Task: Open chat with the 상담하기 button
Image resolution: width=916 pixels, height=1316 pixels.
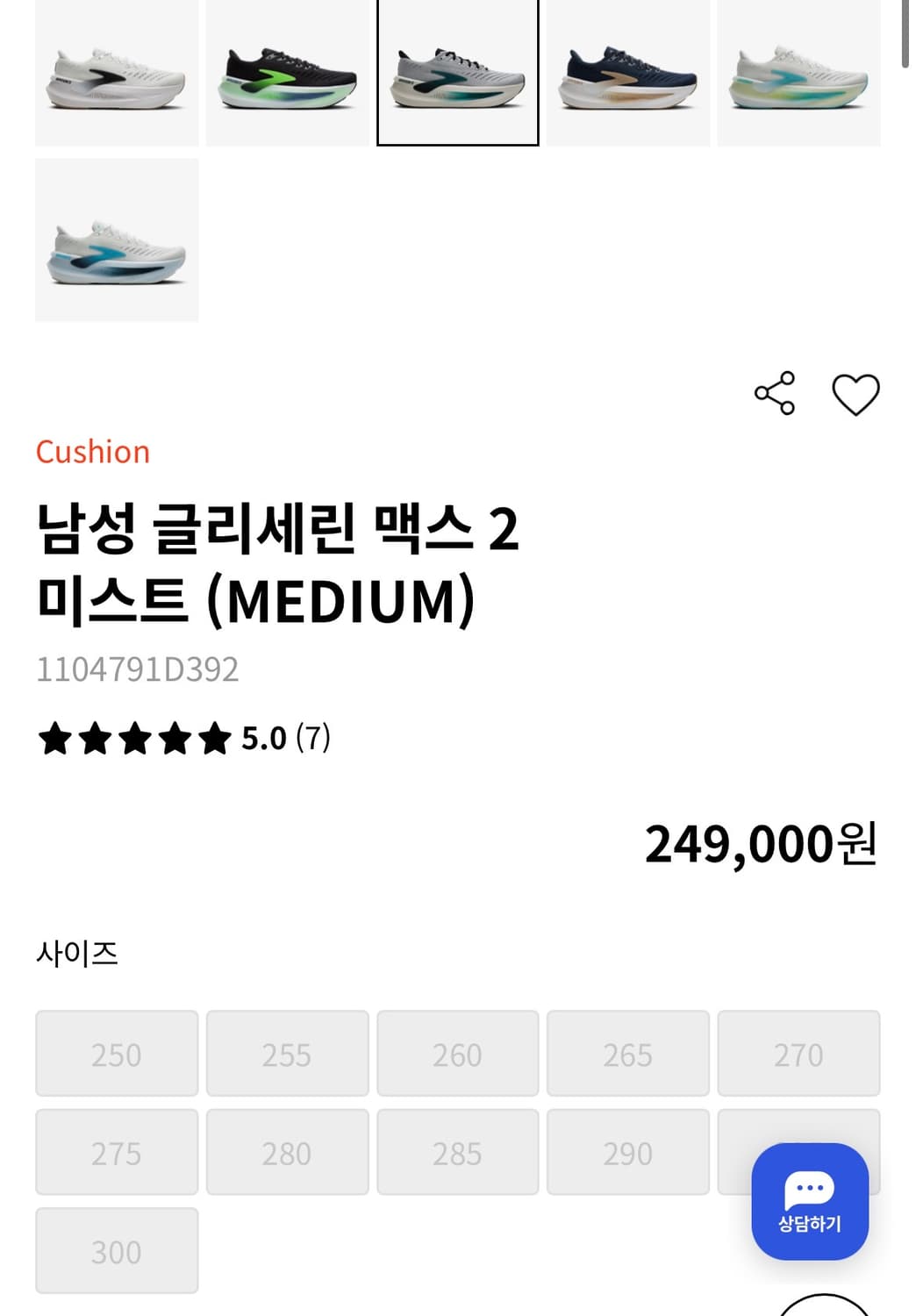Action: point(808,1198)
